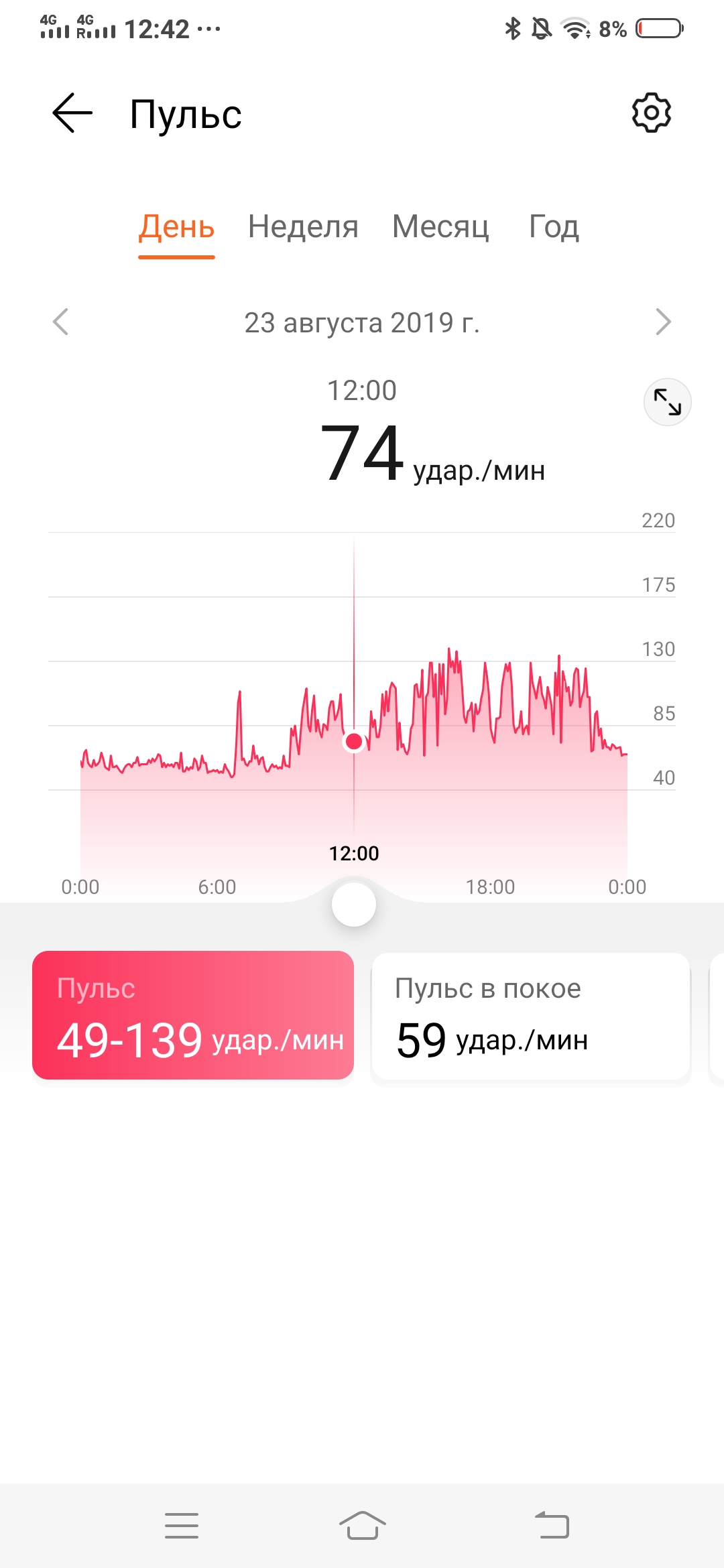Screen dimensions: 724x1568
Task: Switch to the Неделя tab
Action: 303,226
